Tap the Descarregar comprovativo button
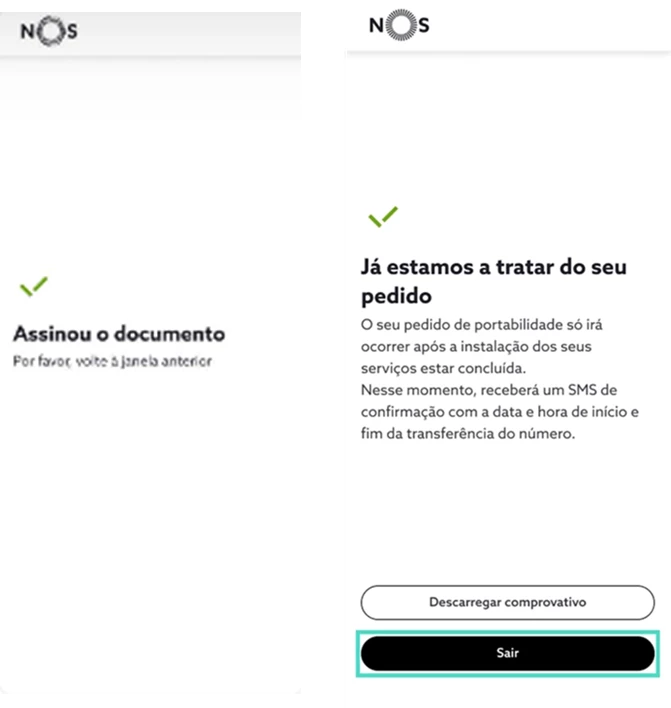The height and width of the screenshot is (708, 671). click(x=507, y=603)
